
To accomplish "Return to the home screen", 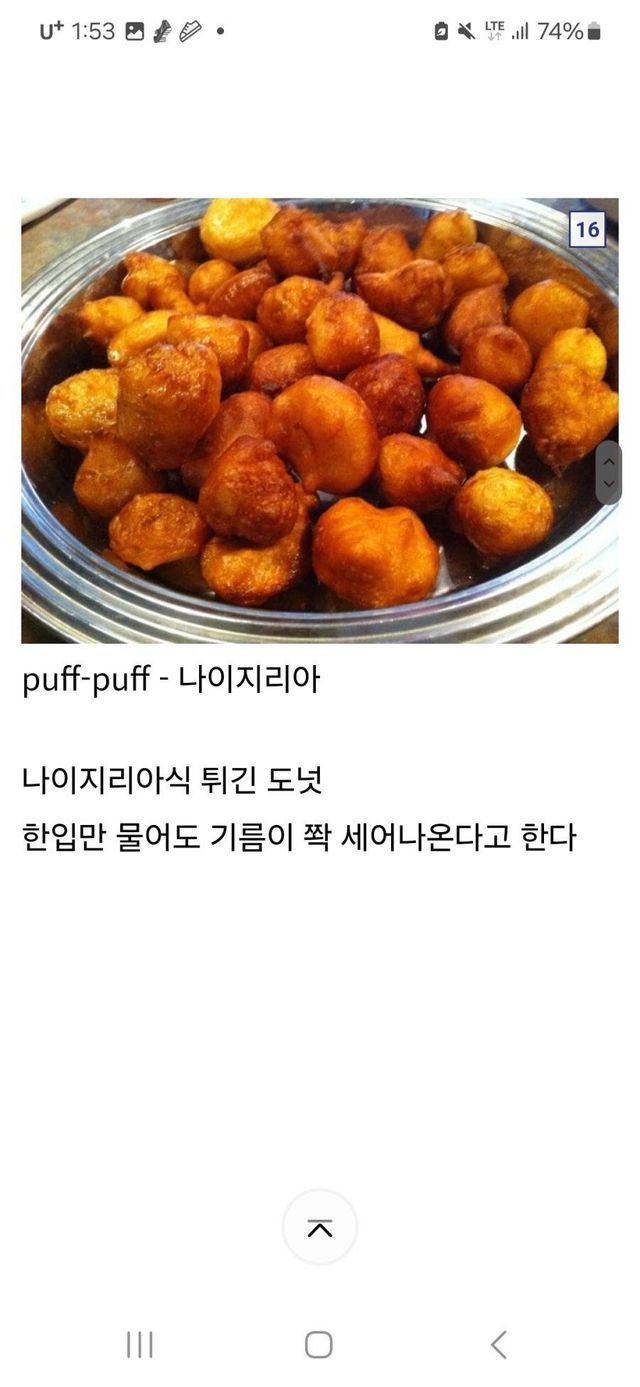I will 319,1345.
